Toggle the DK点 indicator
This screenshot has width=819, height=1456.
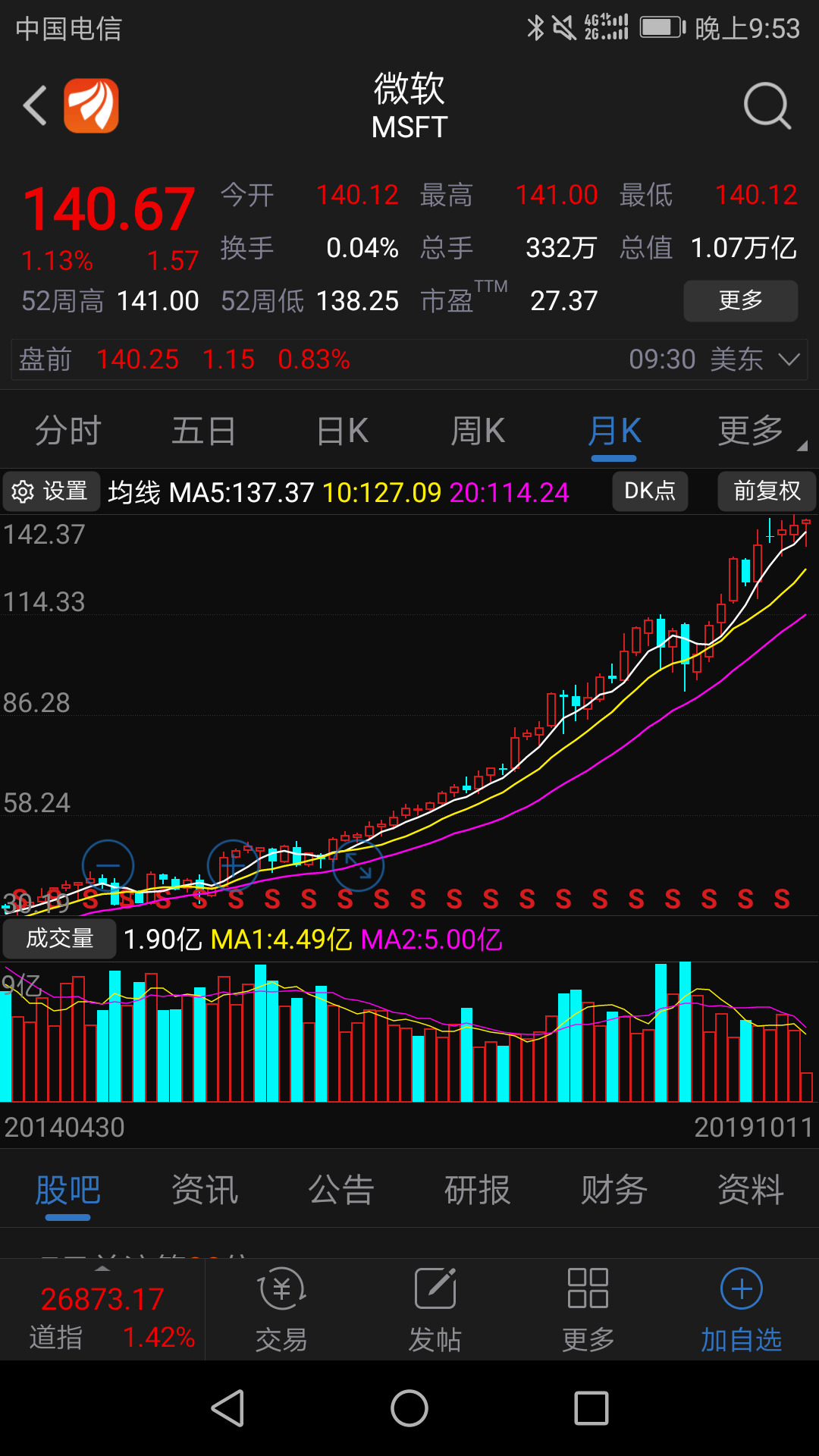(x=650, y=491)
